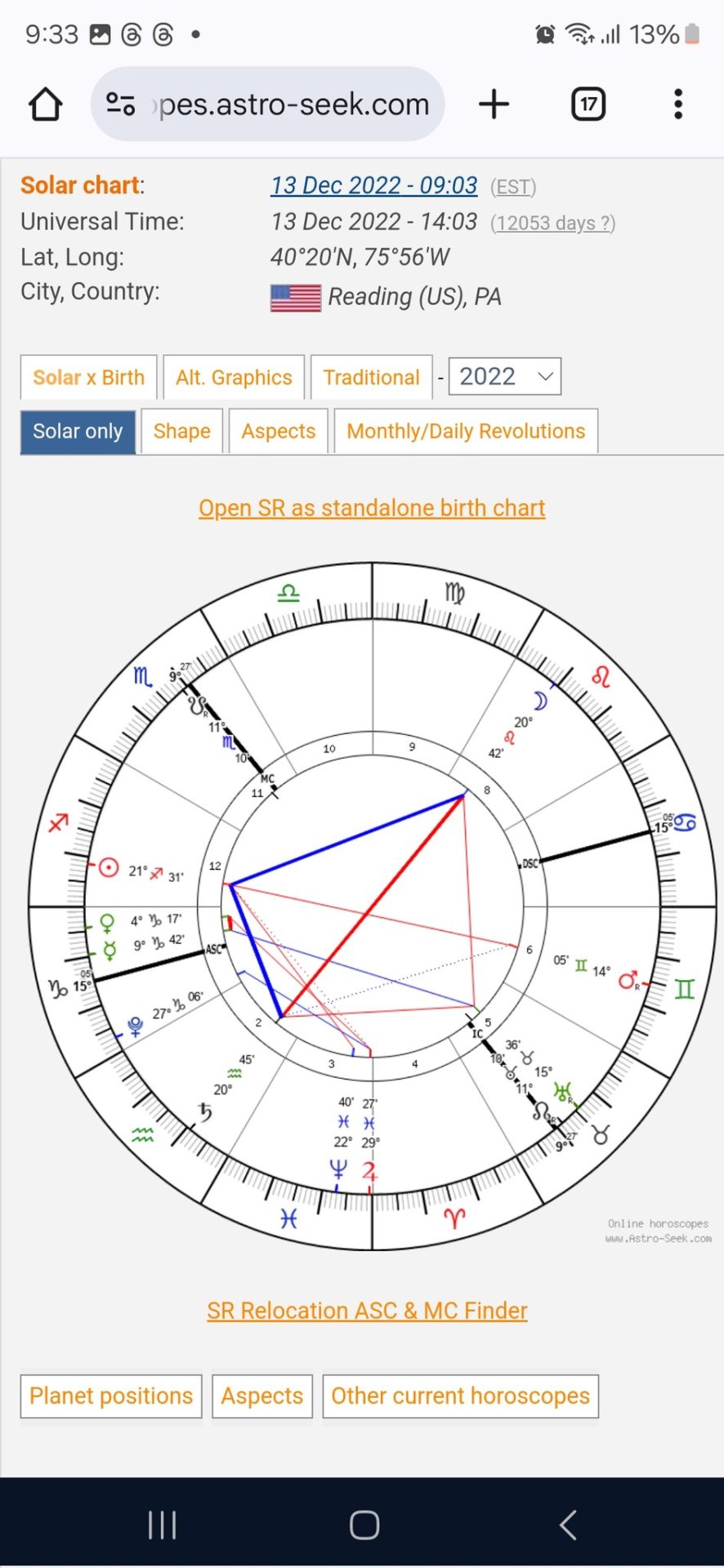Switch to the Solar x Birth tab
724x1568 pixels.
click(88, 377)
